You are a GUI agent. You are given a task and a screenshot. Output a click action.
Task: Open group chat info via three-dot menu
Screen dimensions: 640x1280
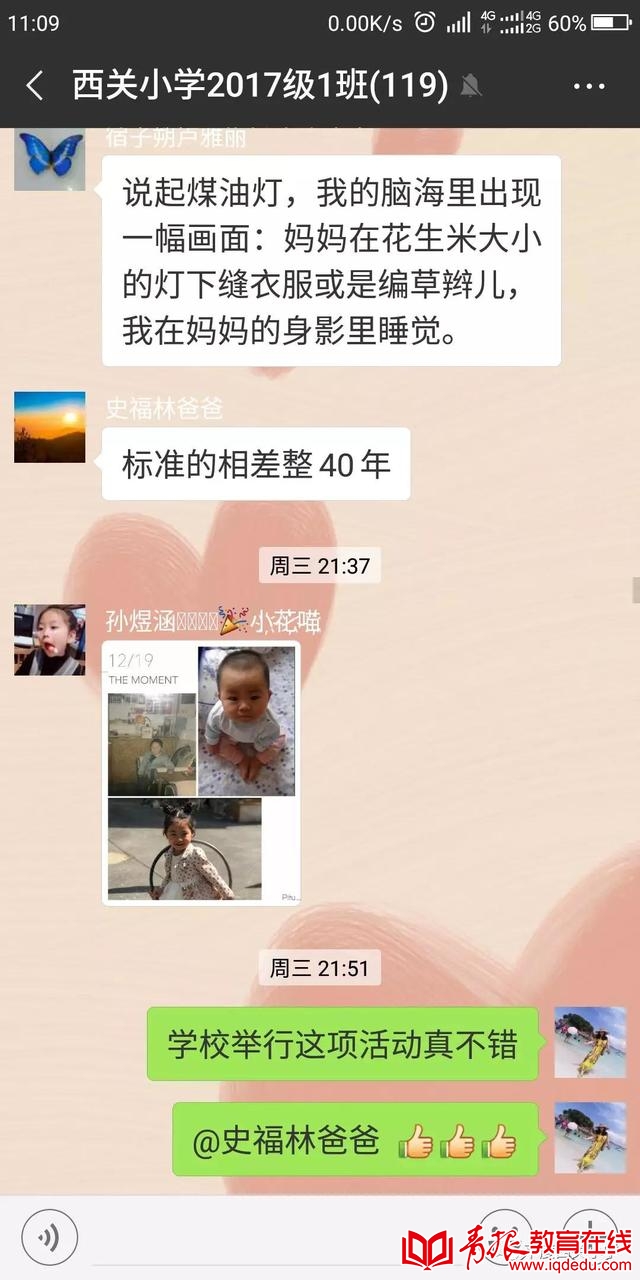pos(589,86)
